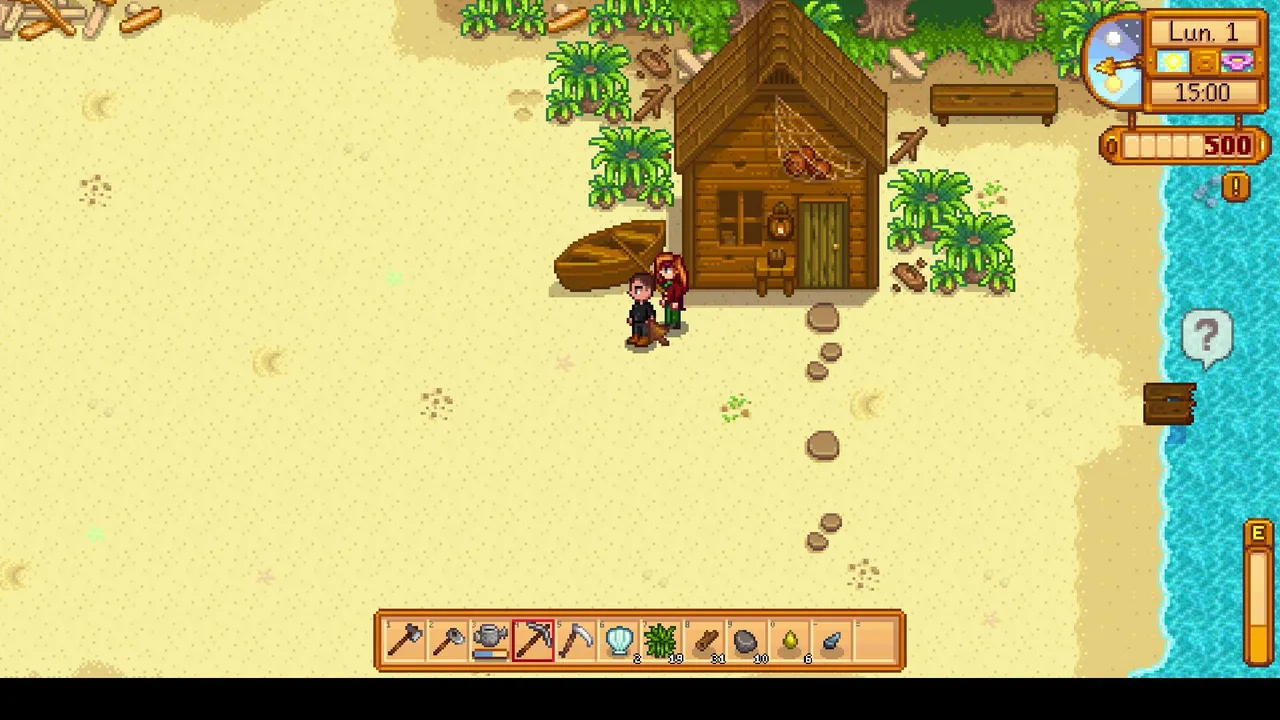The image size is (1280, 720).
Task: Choose the stone stack of 10
Action: point(748,640)
